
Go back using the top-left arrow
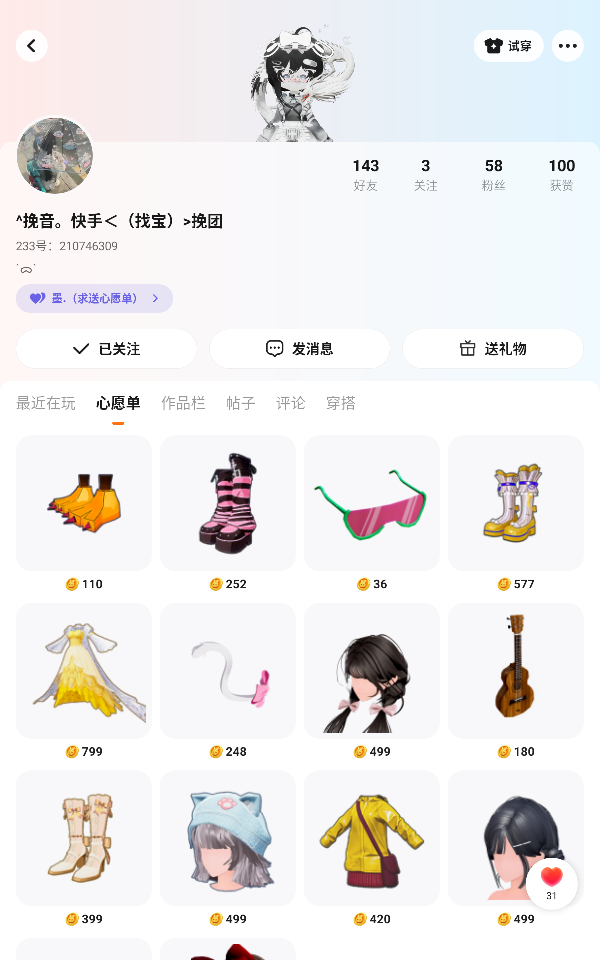(32, 46)
